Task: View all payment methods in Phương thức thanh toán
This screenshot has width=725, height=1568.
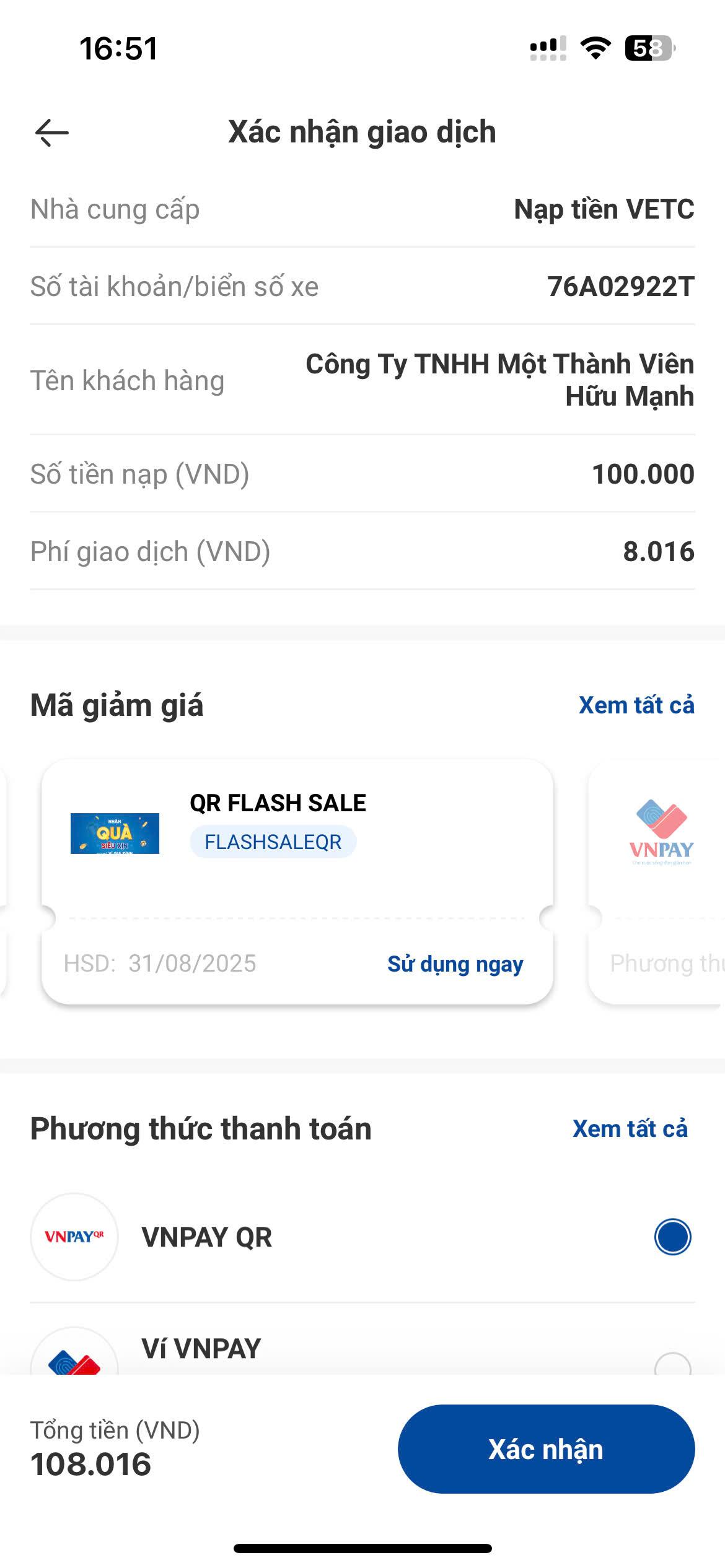Action: click(x=630, y=1129)
